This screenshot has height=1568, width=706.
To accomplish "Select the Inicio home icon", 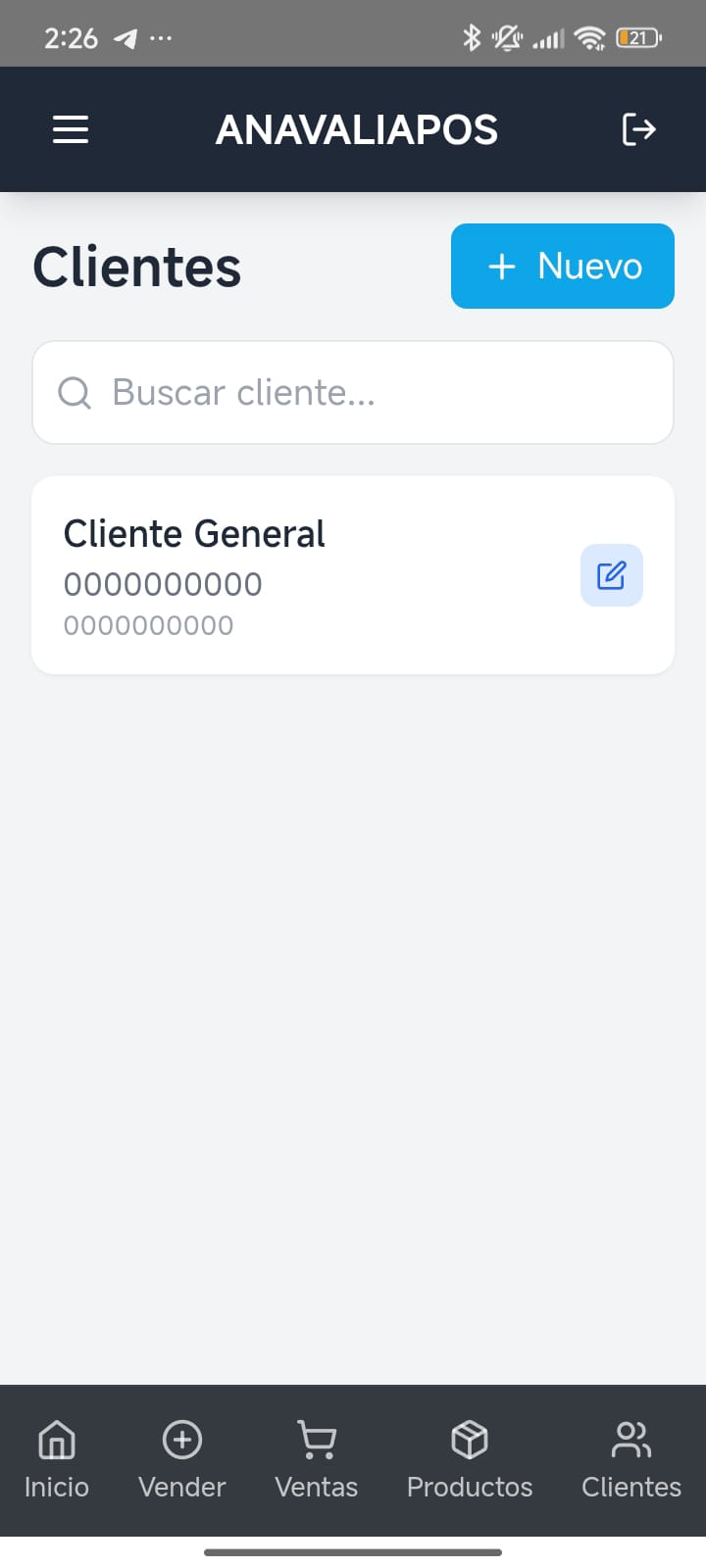I will click(56, 1441).
